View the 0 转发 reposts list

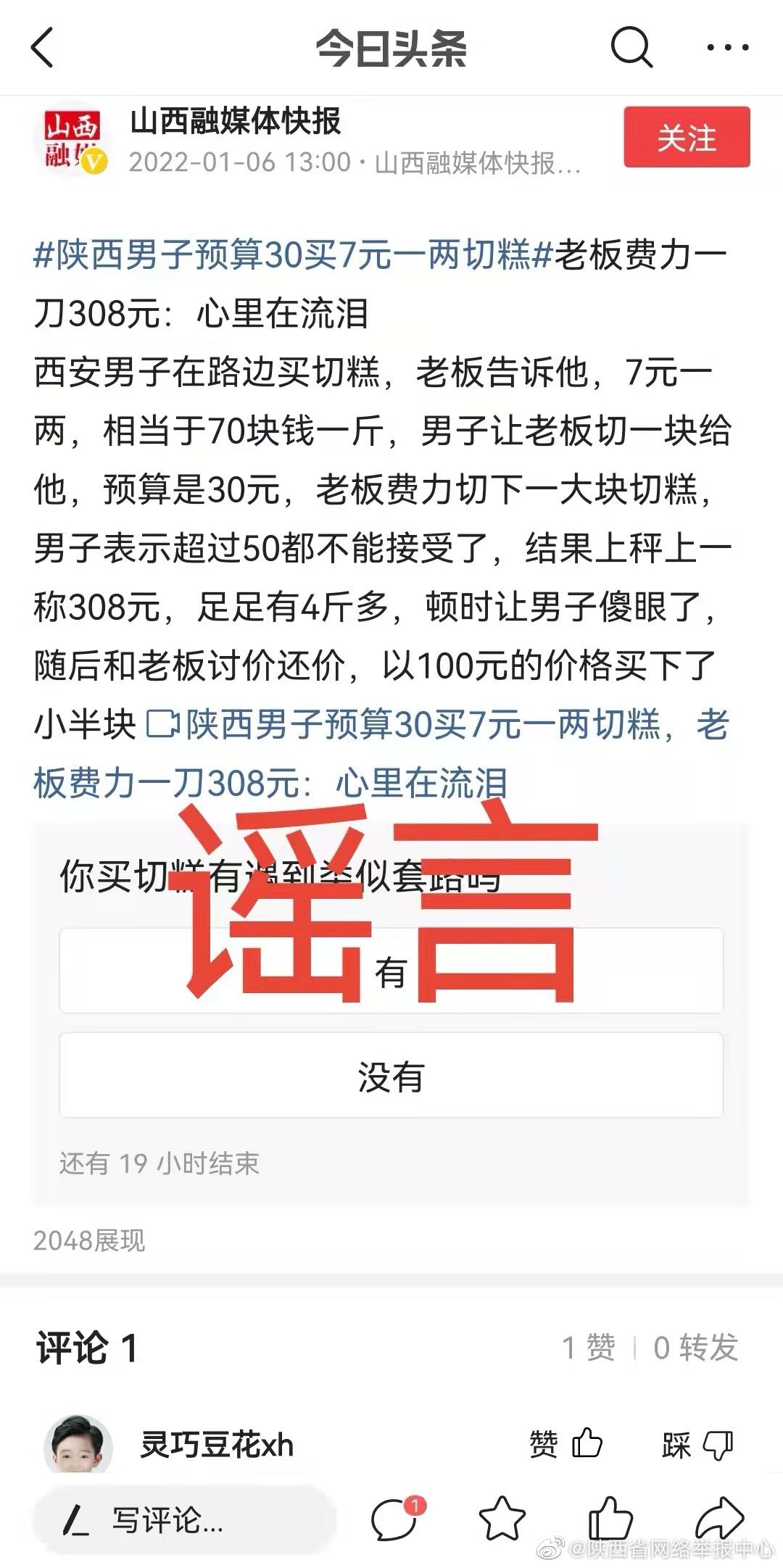coord(695,1348)
